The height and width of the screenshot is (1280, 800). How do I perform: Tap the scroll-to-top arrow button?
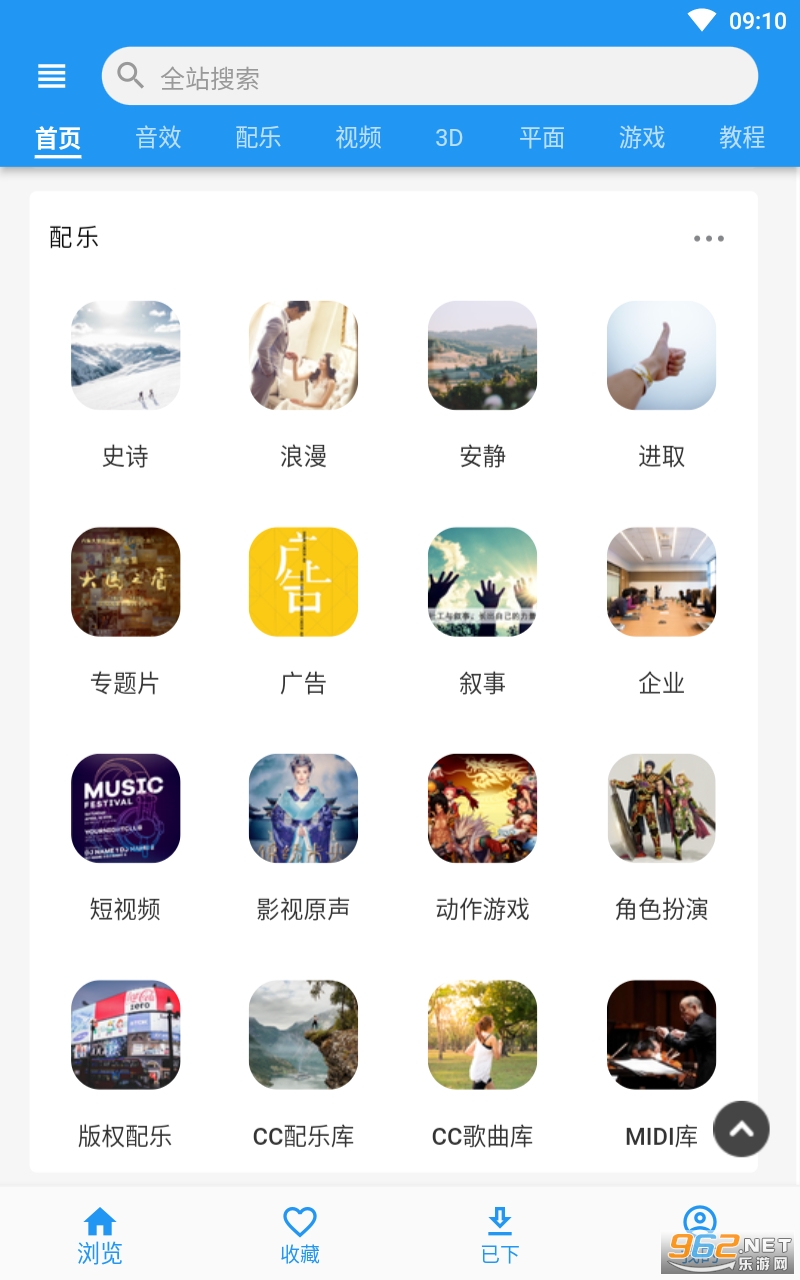741,1129
